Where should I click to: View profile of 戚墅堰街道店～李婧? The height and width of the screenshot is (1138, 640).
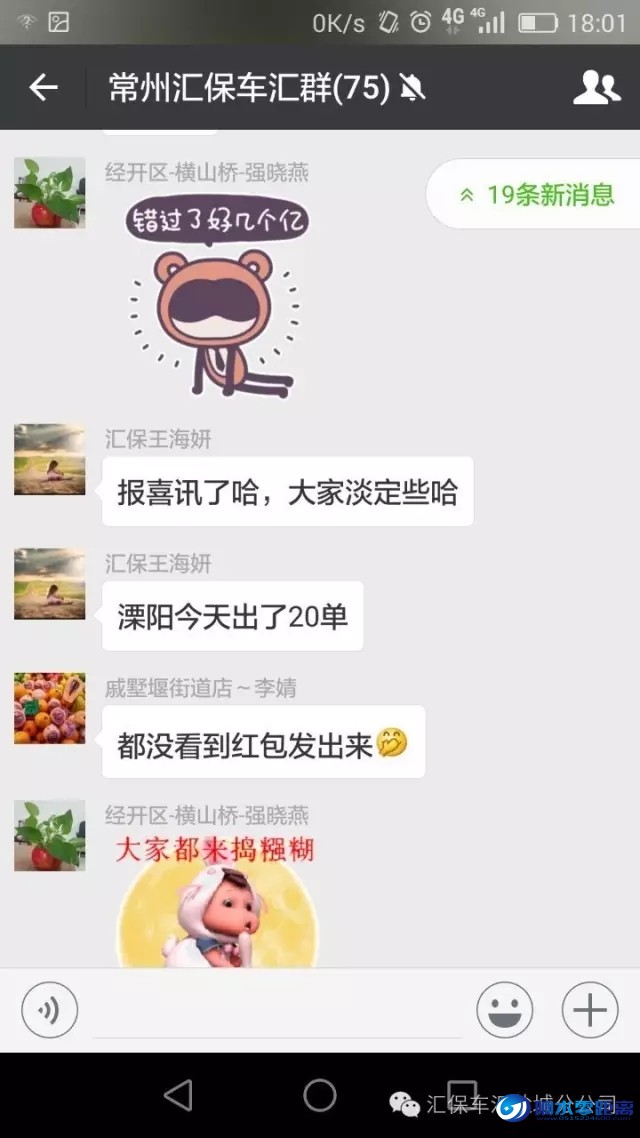coord(49,708)
